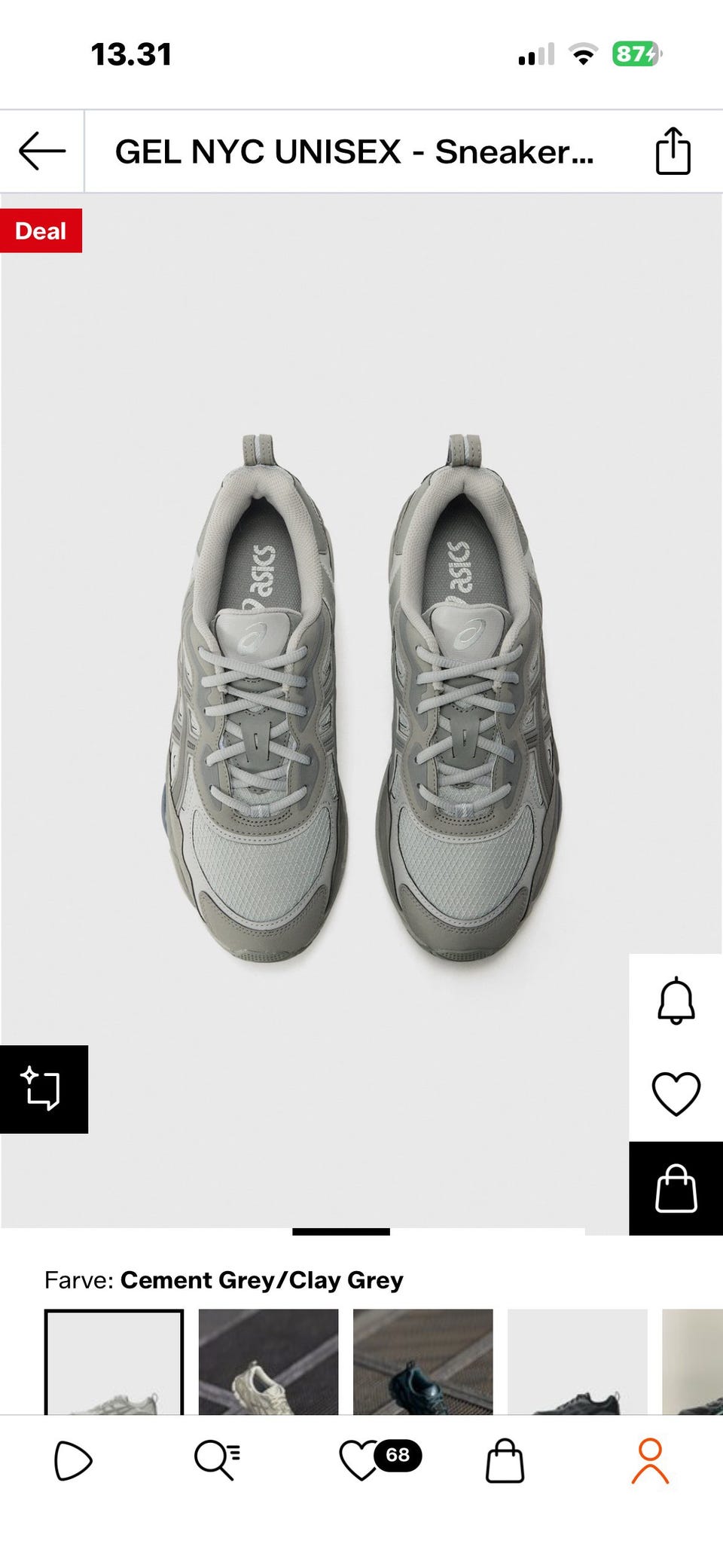Add sneaker to wishlist with heart
Screen dimensions: 723x1568
676,1093
